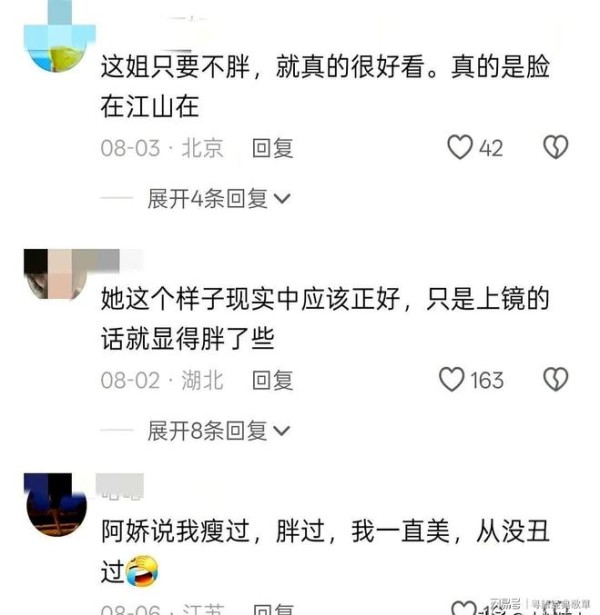
Task: Dislike the comment posted from 北京
Action: click(x=555, y=148)
